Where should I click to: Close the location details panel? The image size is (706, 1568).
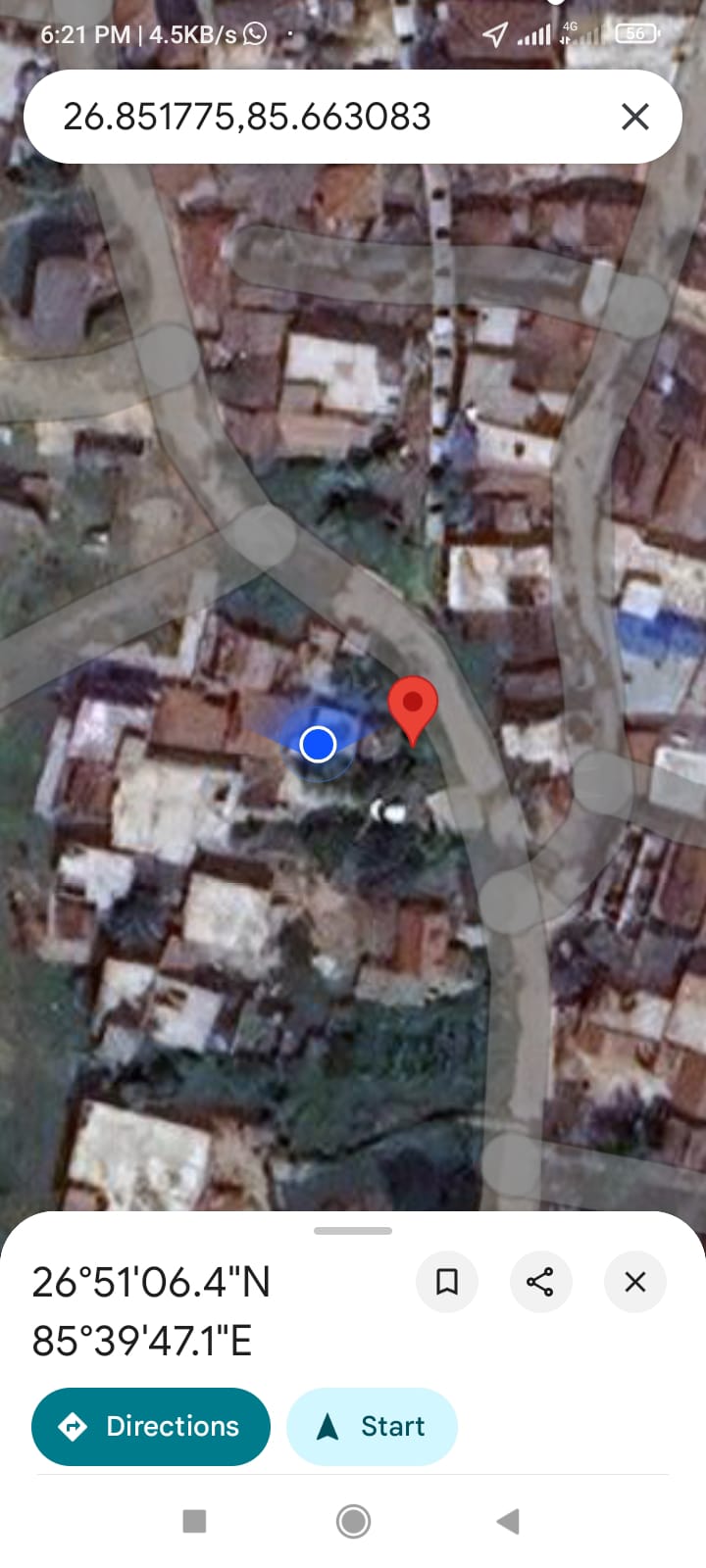click(635, 1282)
